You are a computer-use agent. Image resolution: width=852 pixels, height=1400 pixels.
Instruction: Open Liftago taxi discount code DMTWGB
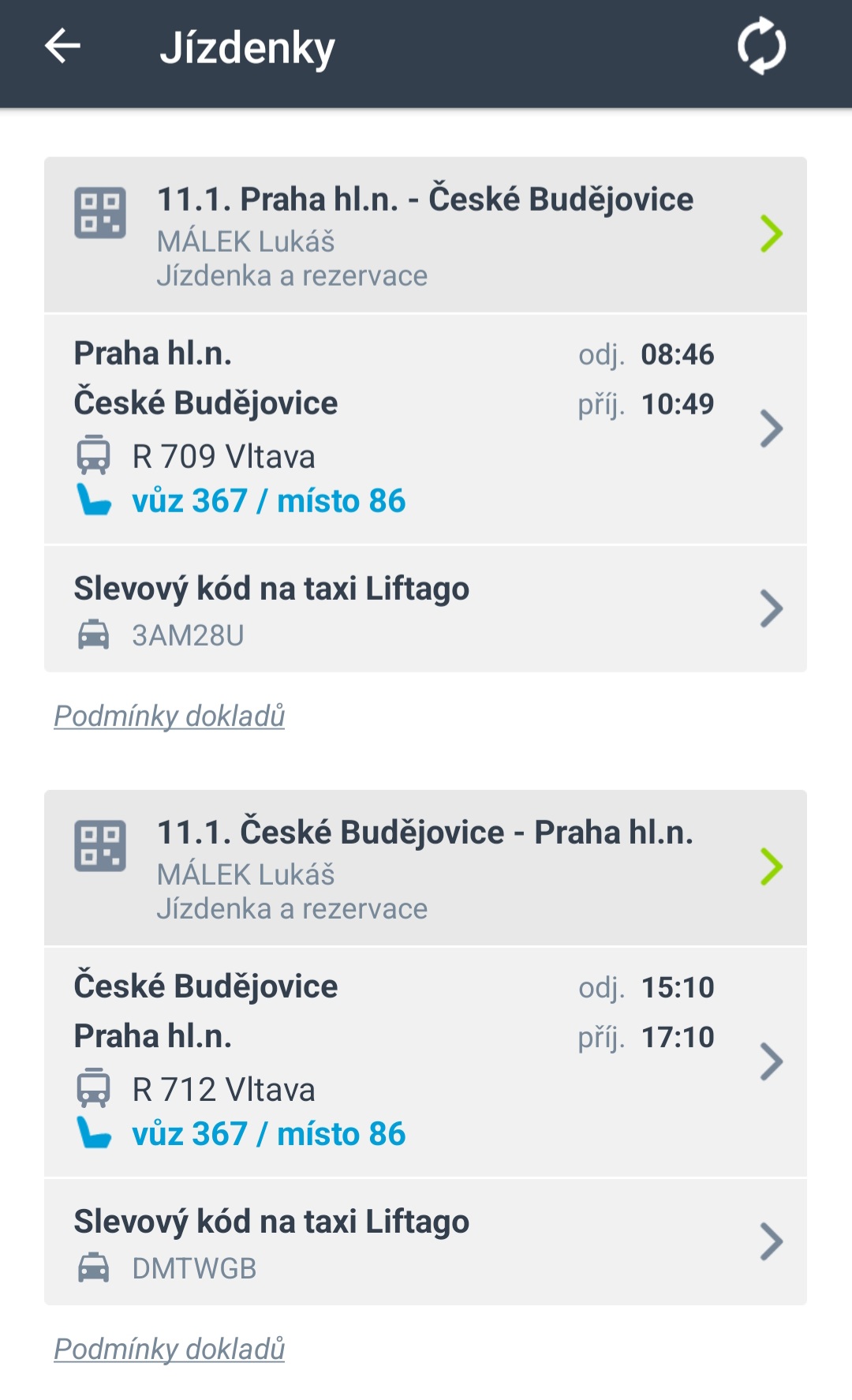[425, 1242]
